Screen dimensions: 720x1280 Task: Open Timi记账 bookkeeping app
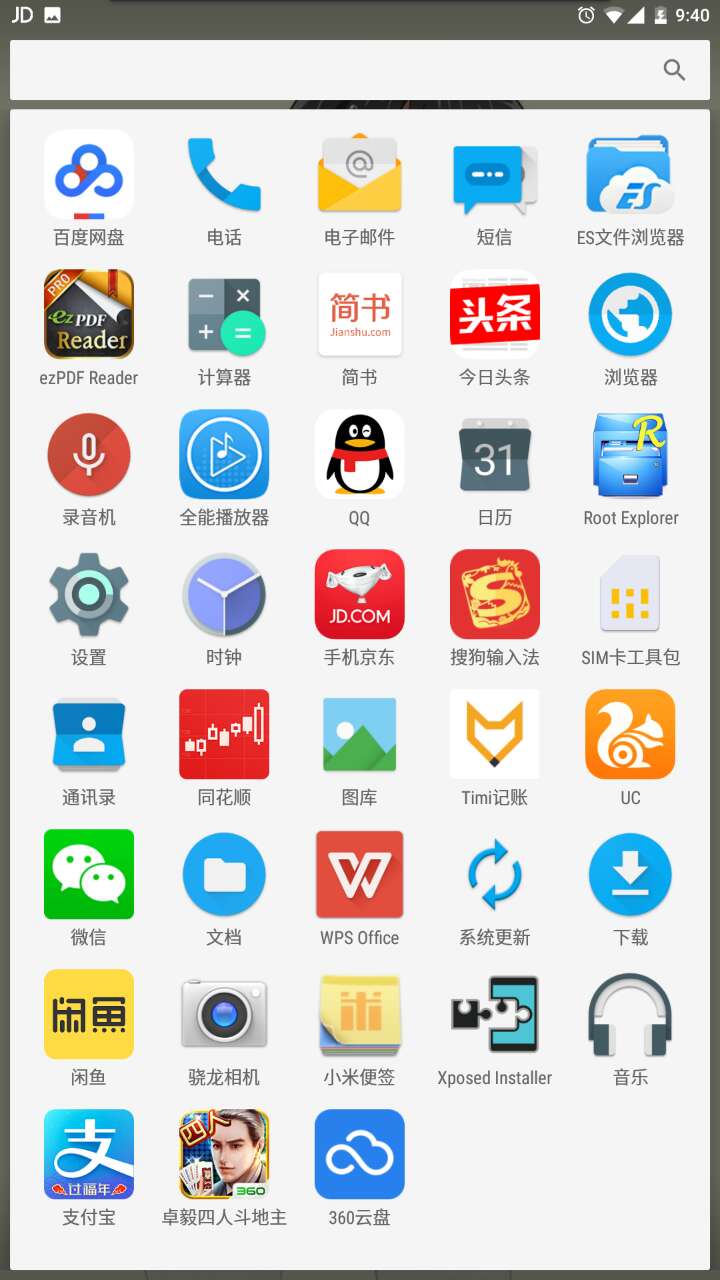point(494,734)
